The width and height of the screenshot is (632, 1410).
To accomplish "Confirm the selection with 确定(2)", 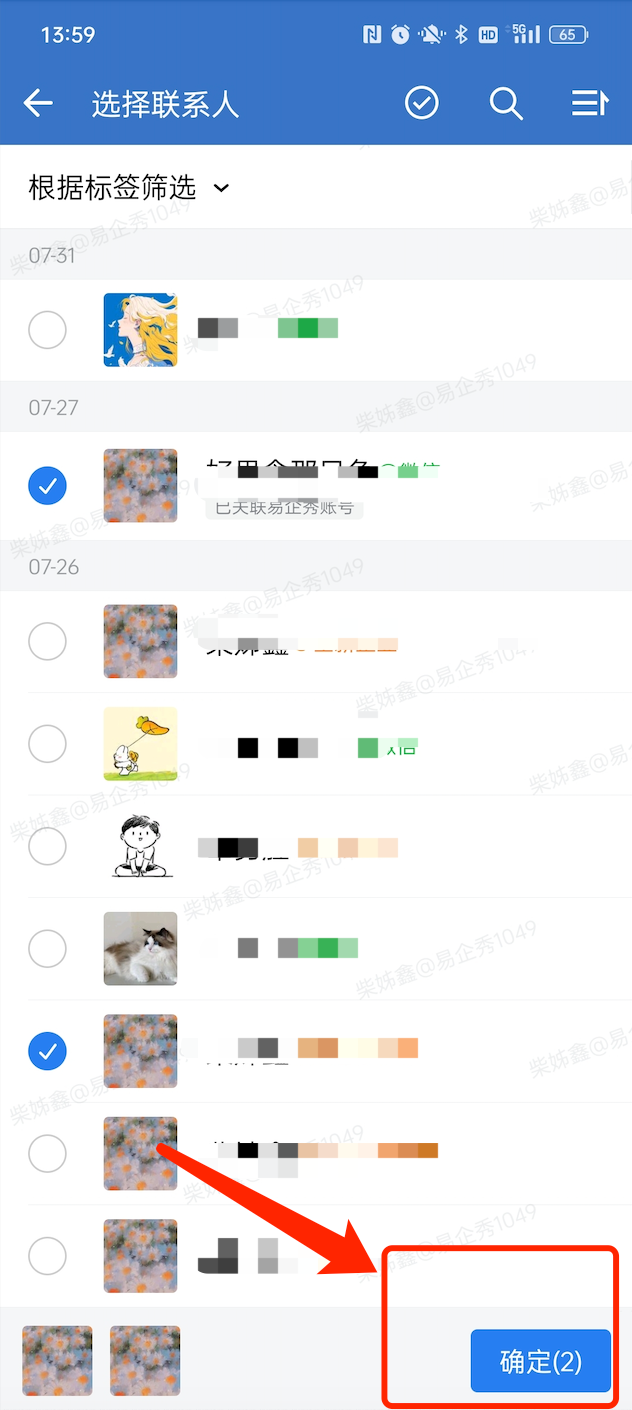I will click(x=540, y=1361).
